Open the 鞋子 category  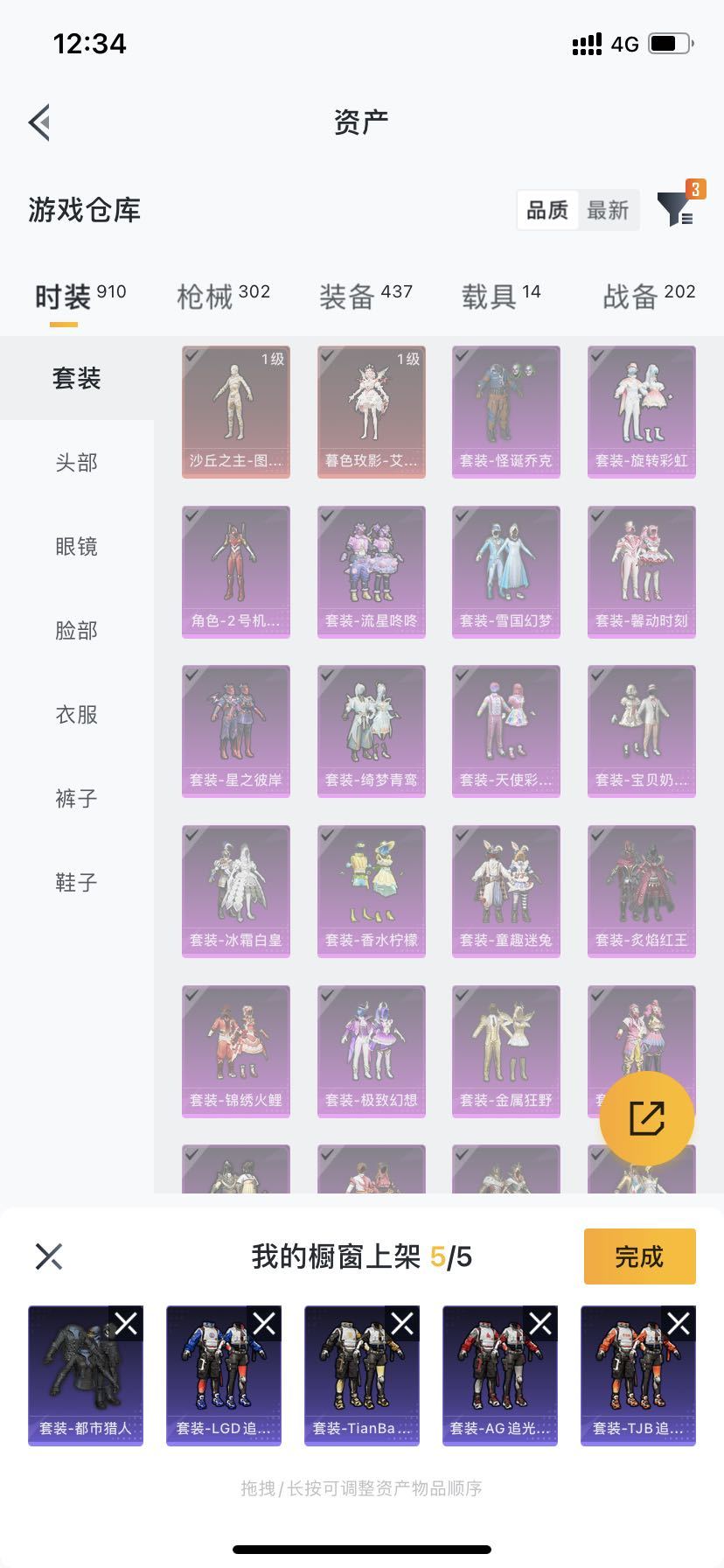[77, 882]
